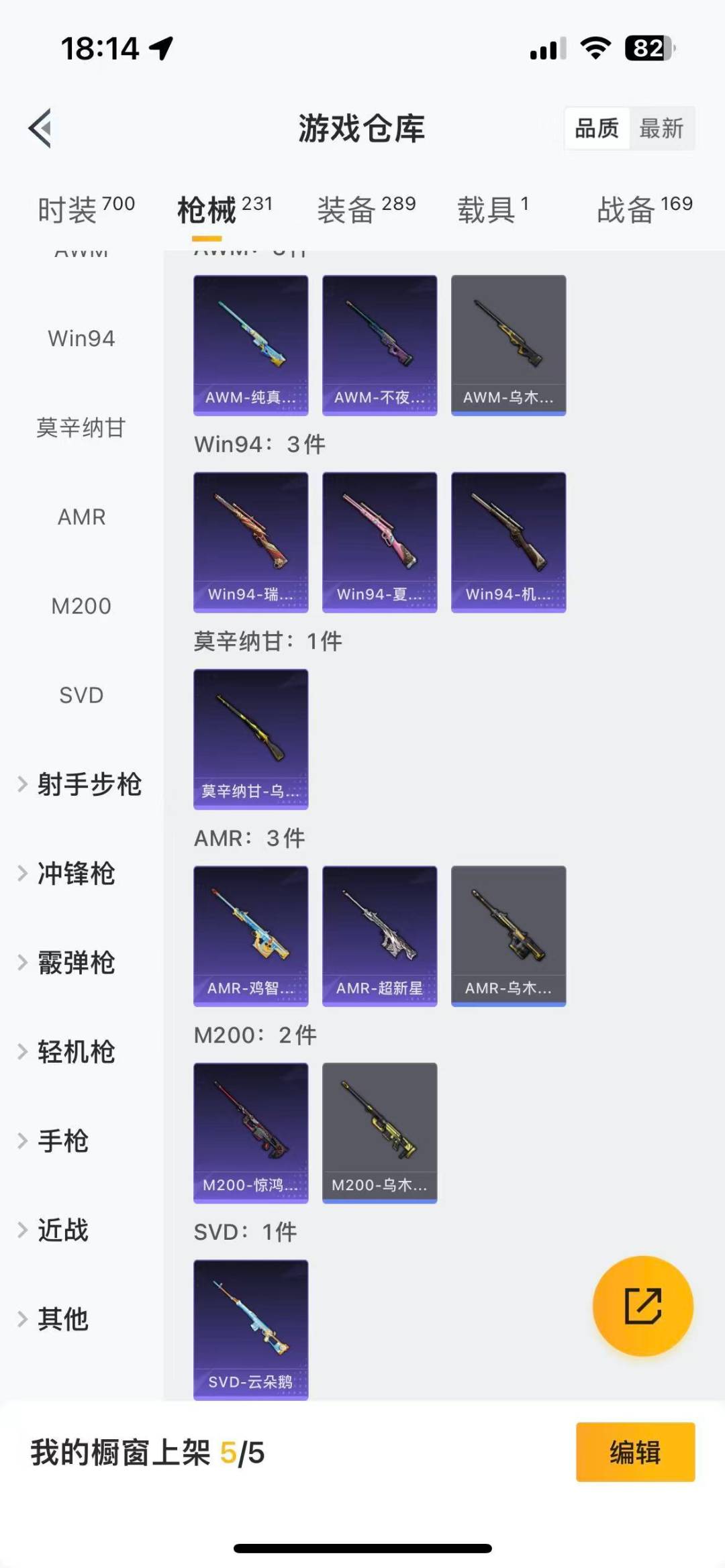This screenshot has height=1568, width=725.
Task: View the M200-惊鸿 skin tile
Action: [x=250, y=1133]
